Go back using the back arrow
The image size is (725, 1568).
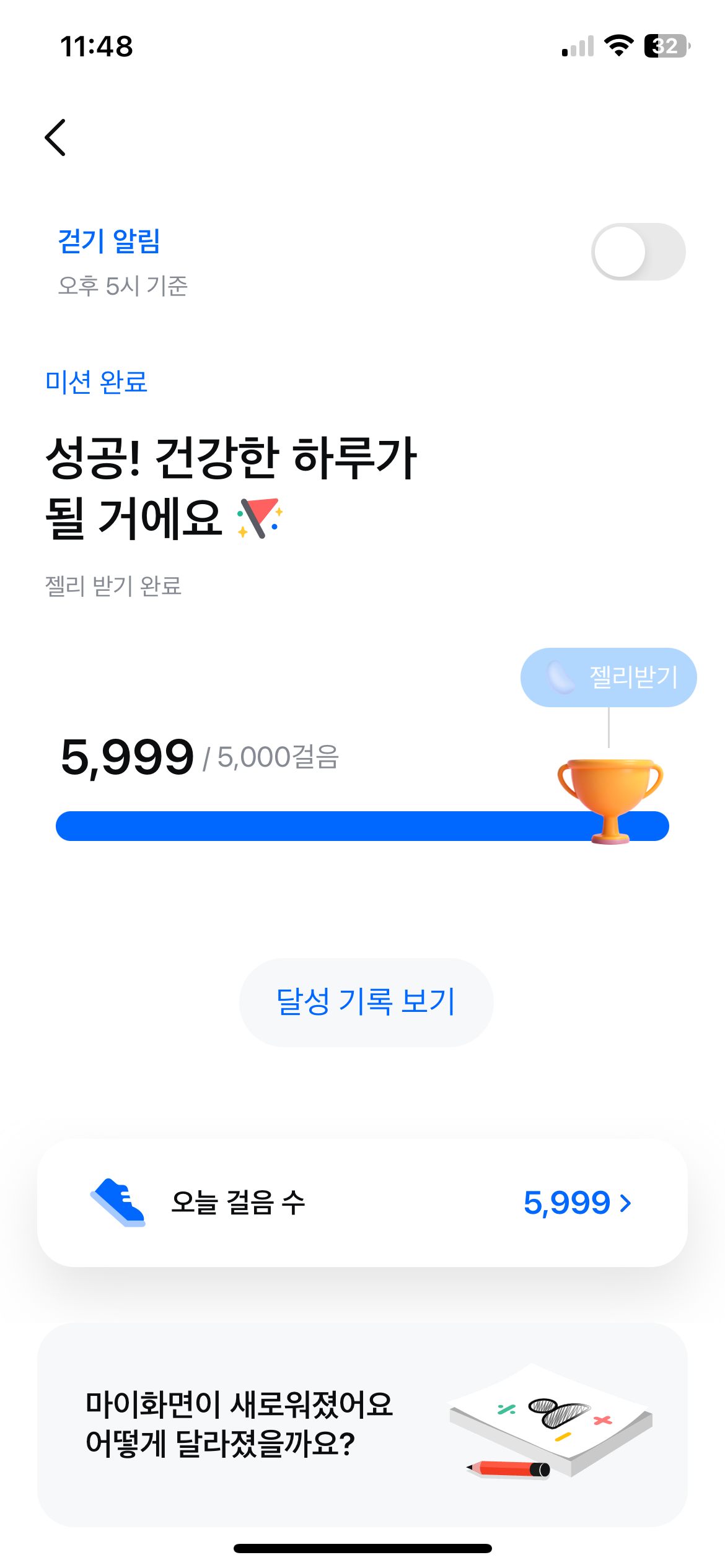coord(55,137)
